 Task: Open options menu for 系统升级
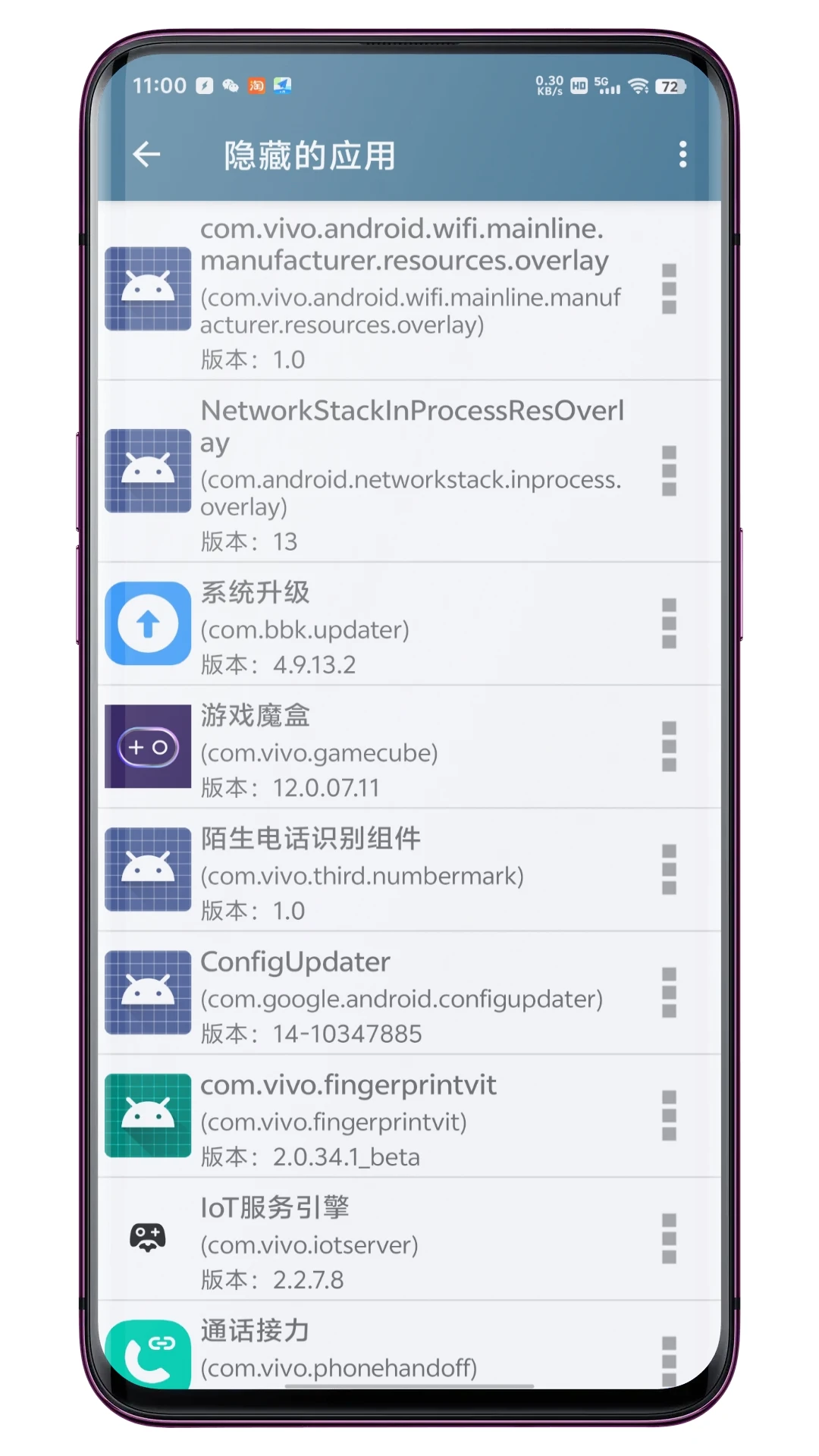pyautogui.click(x=669, y=623)
